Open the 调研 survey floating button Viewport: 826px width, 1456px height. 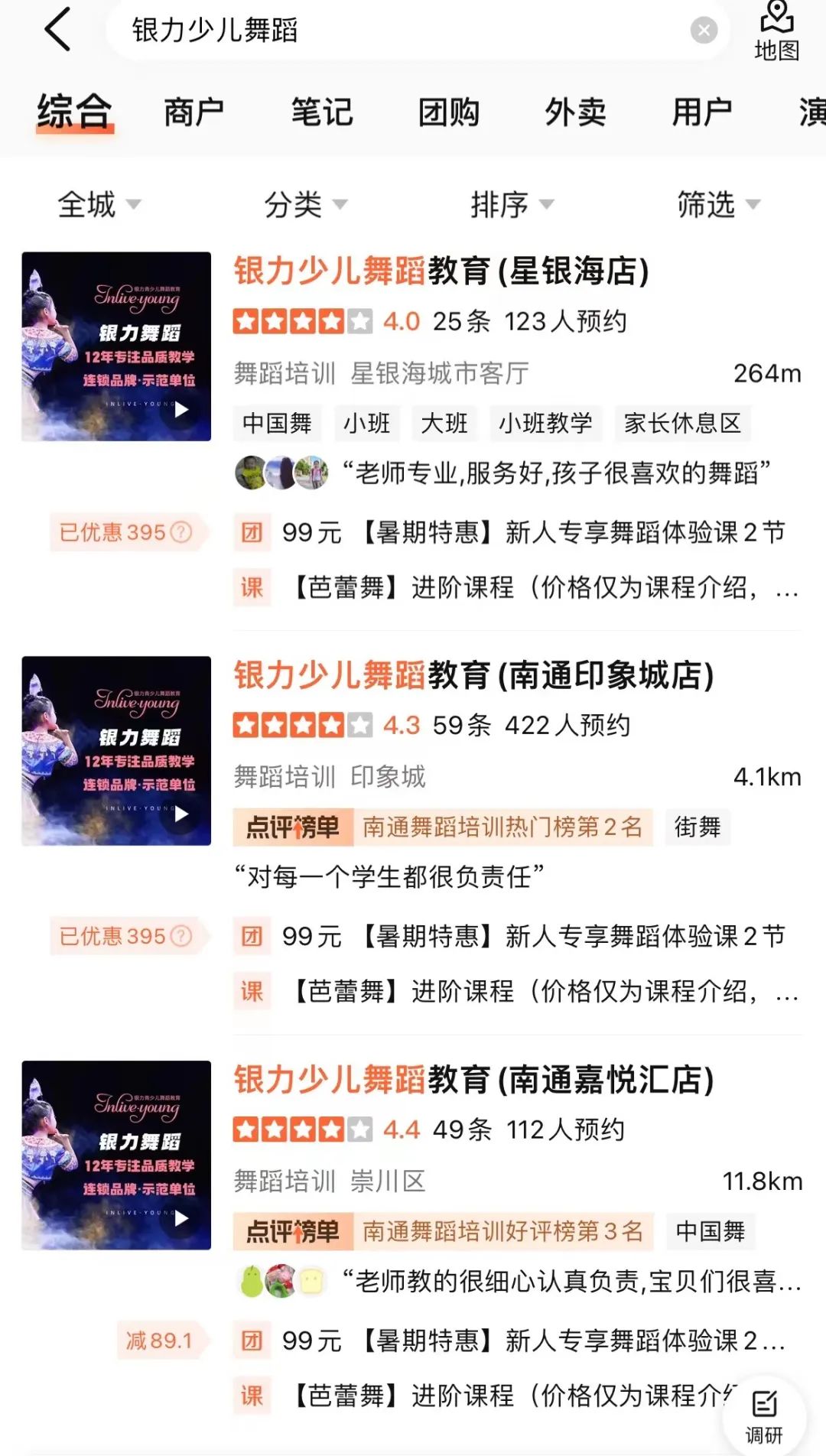pyautogui.click(x=764, y=1415)
